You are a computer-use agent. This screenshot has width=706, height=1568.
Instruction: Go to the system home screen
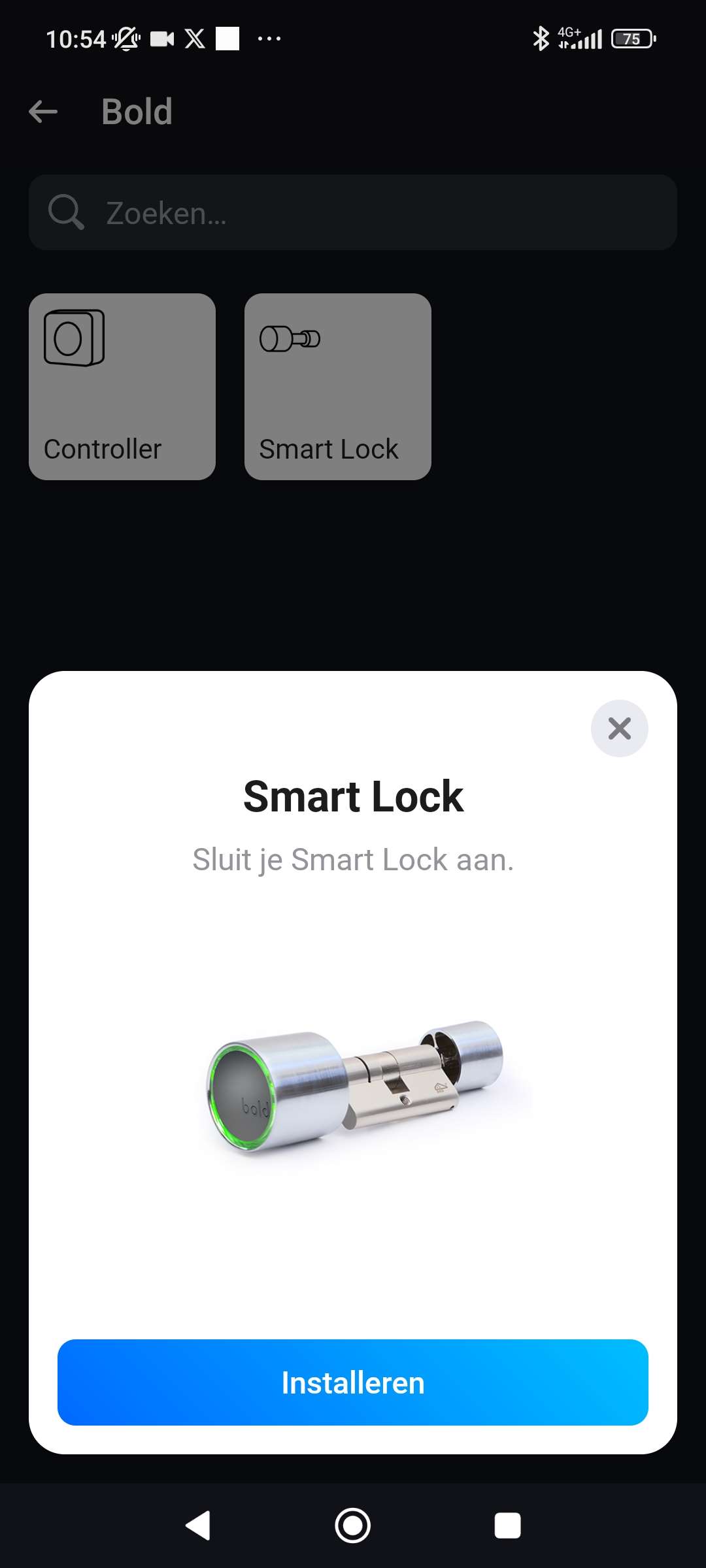pyautogui.click(x=353, y=1526)
